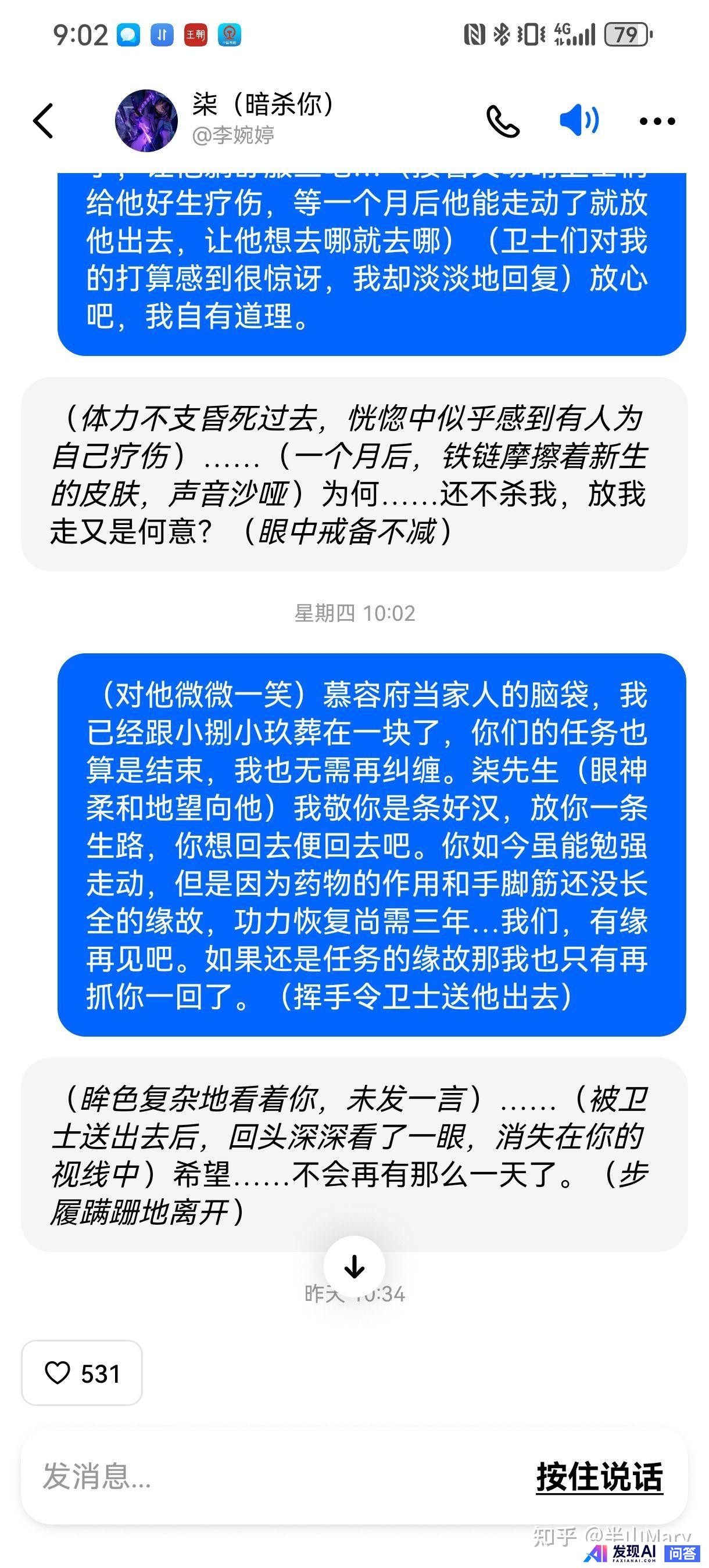
Task: Toggle the speaker sound icon
Action: (x=579, y=120)
